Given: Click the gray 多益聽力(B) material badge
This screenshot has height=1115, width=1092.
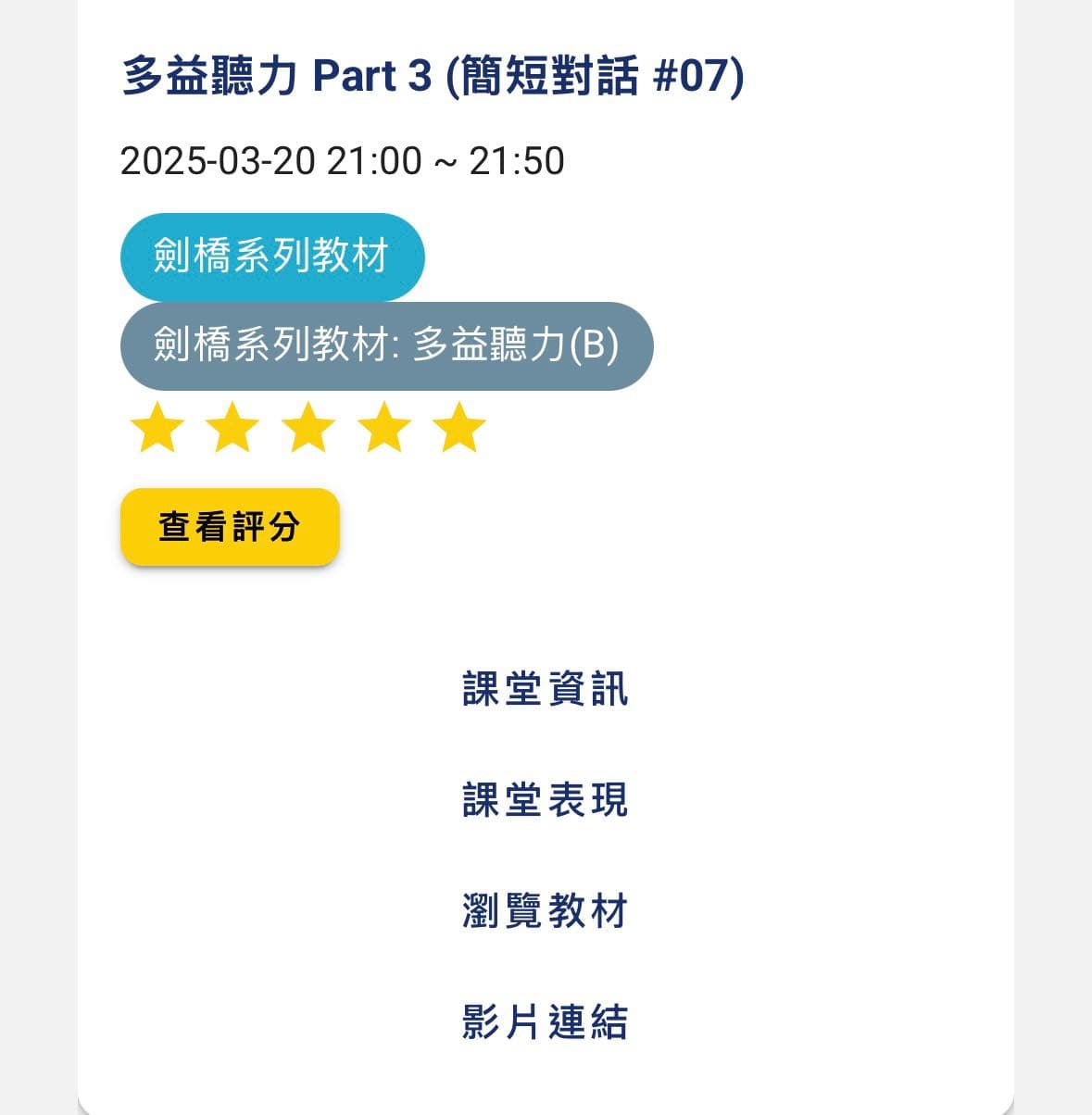Looking at the screenshot, I should pos(387,346).
